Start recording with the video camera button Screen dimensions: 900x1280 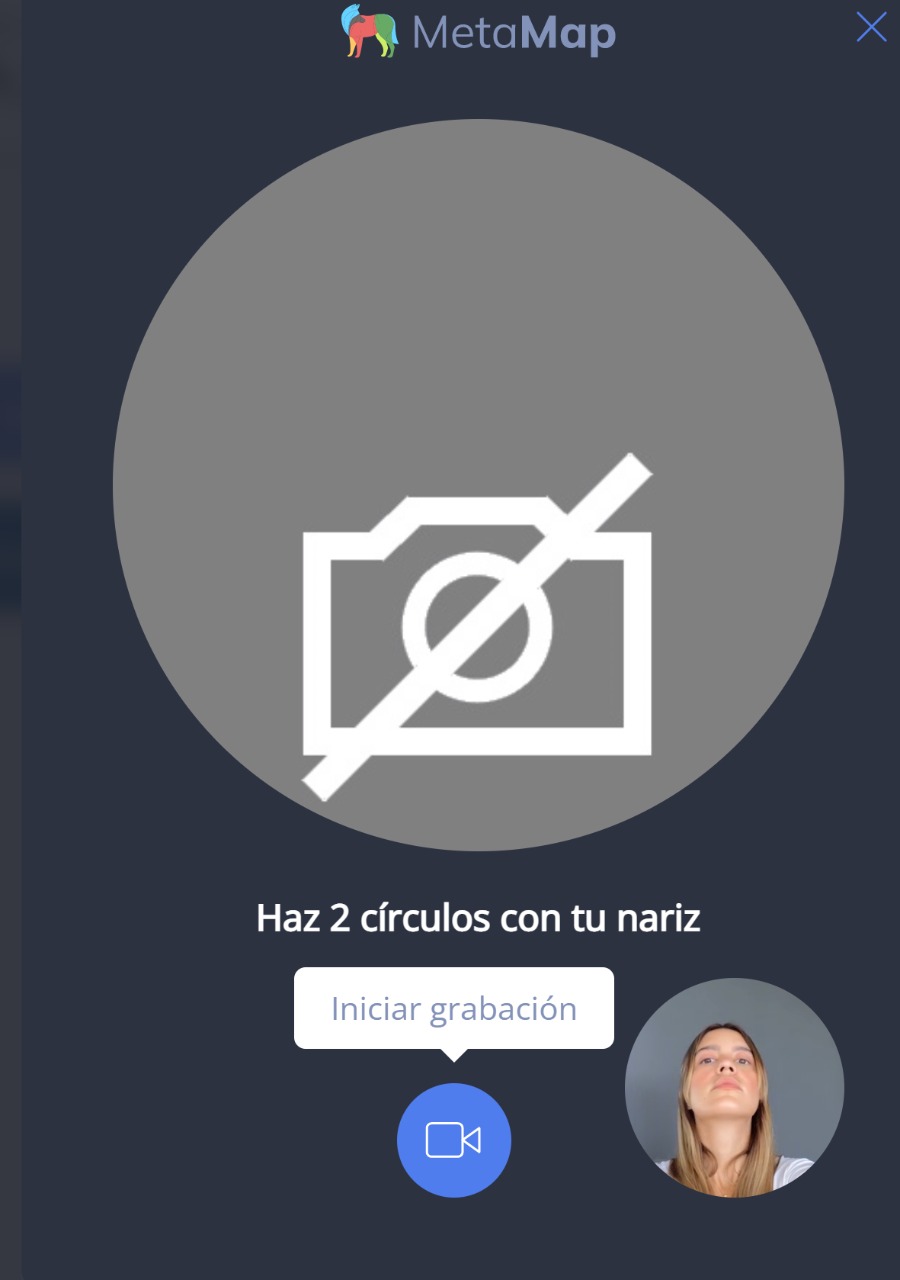454,1140
